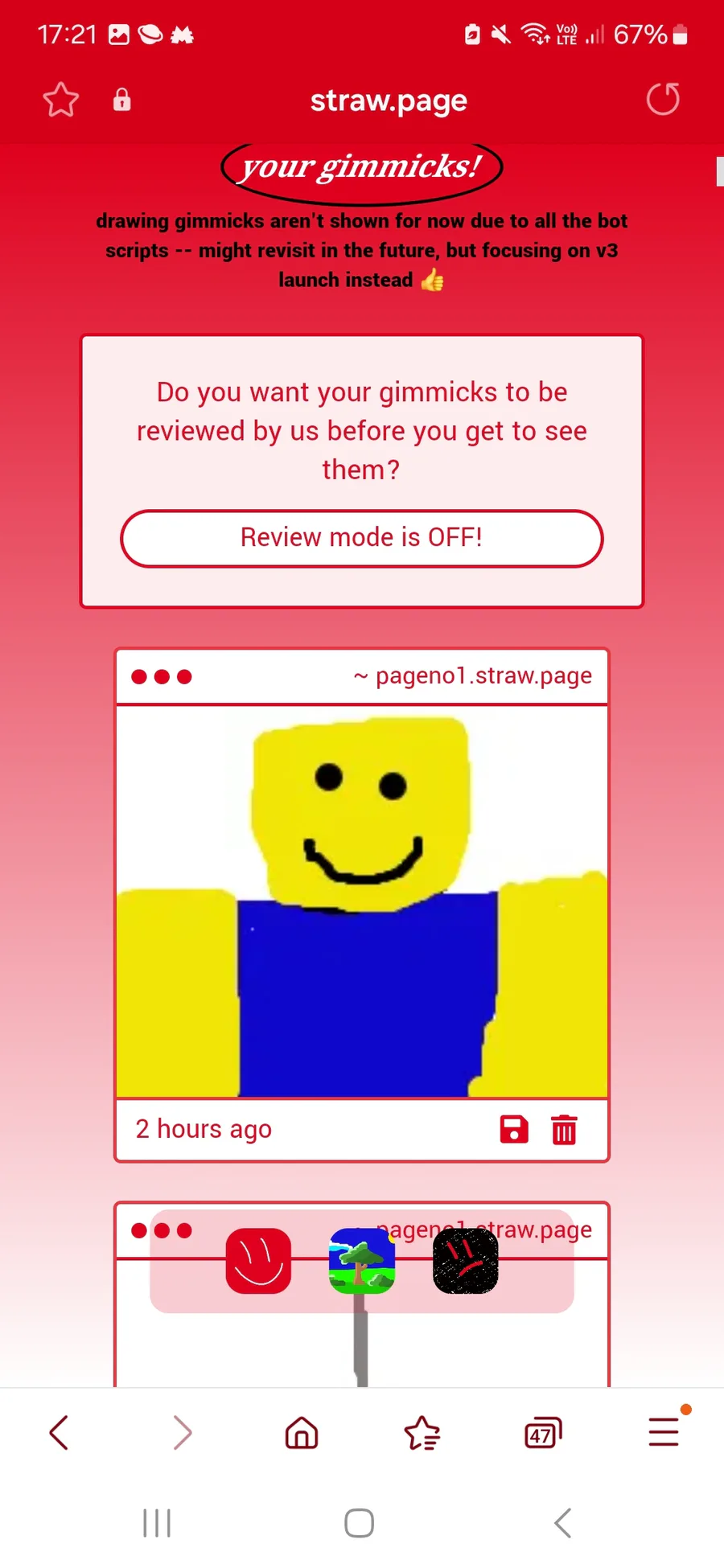Open the browser hamburger menu
Image resolution: width=724 pixels, height=1568 pixels.
[664, 1432]
